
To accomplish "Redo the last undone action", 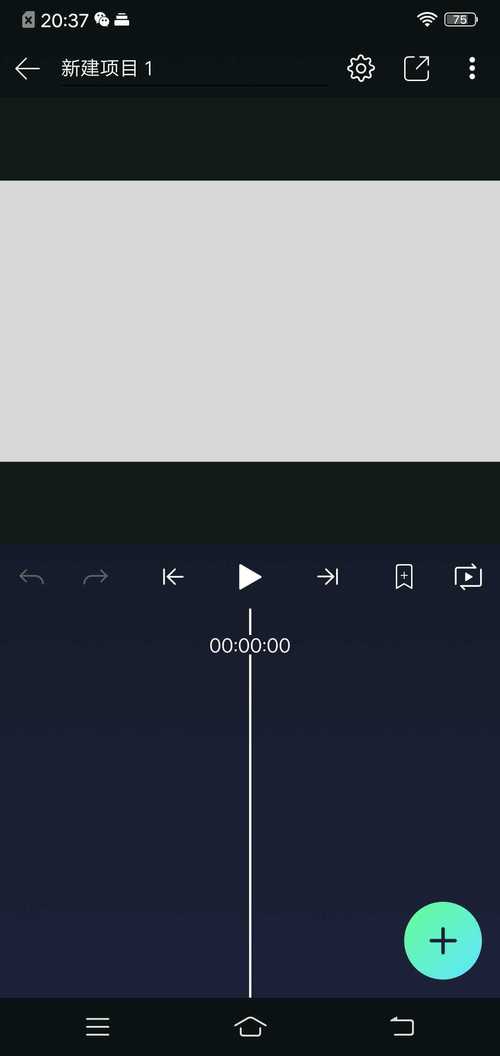I will [96, 577].
